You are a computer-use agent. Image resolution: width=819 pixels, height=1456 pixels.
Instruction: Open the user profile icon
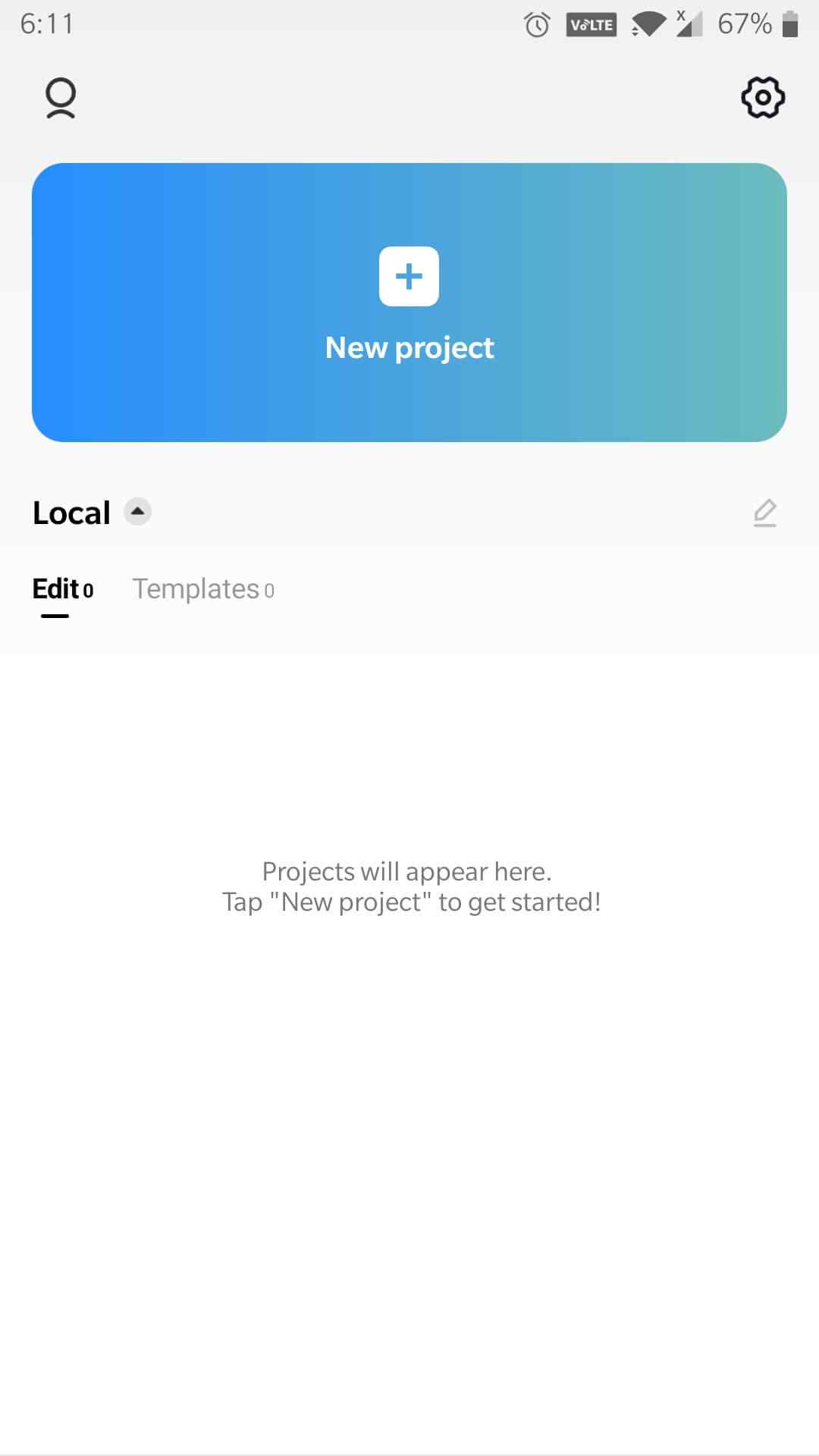coord(61,98)
